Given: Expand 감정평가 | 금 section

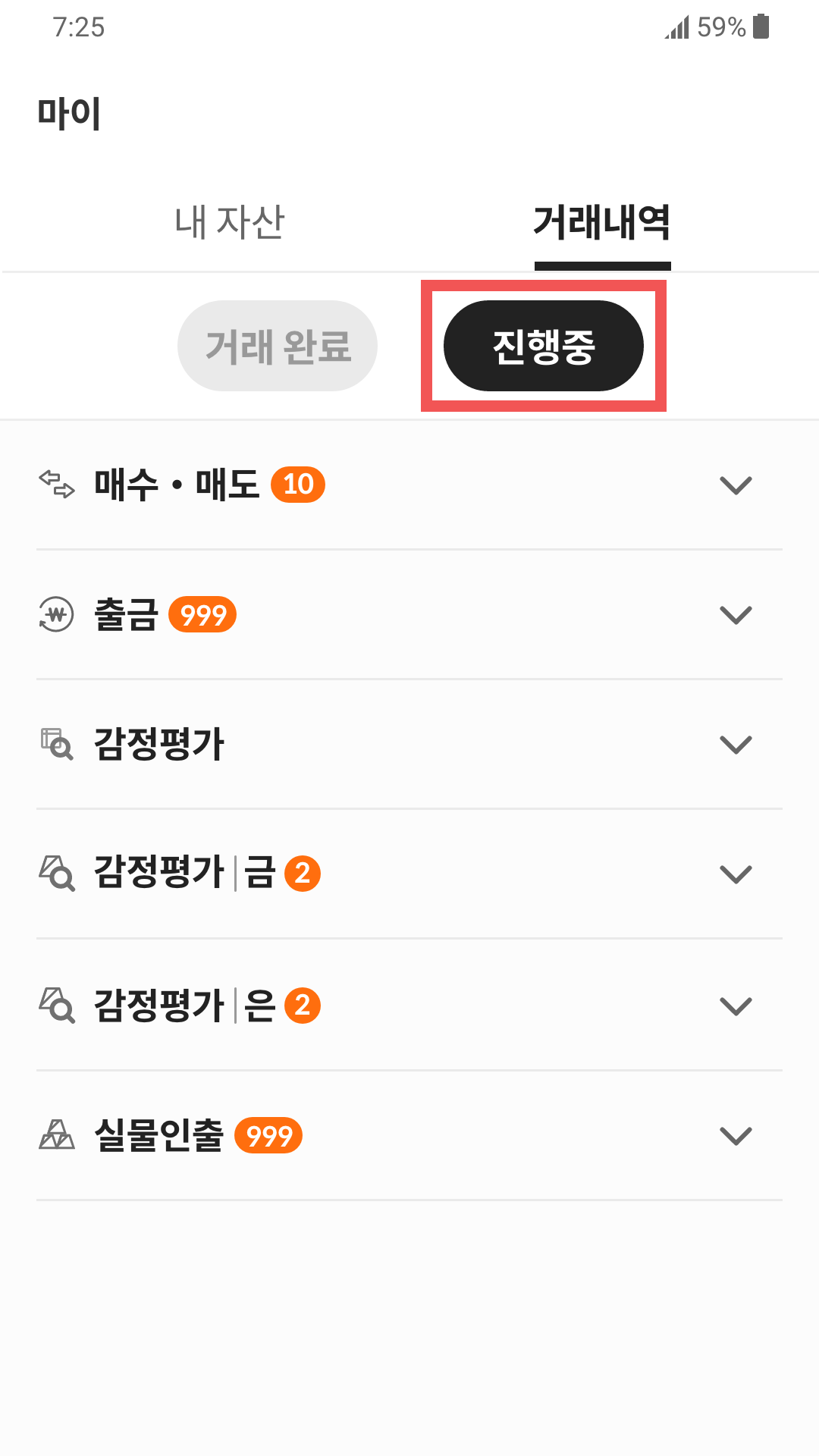Looking at the screenshot, I should pyautogui.click(x=409, y=874).
